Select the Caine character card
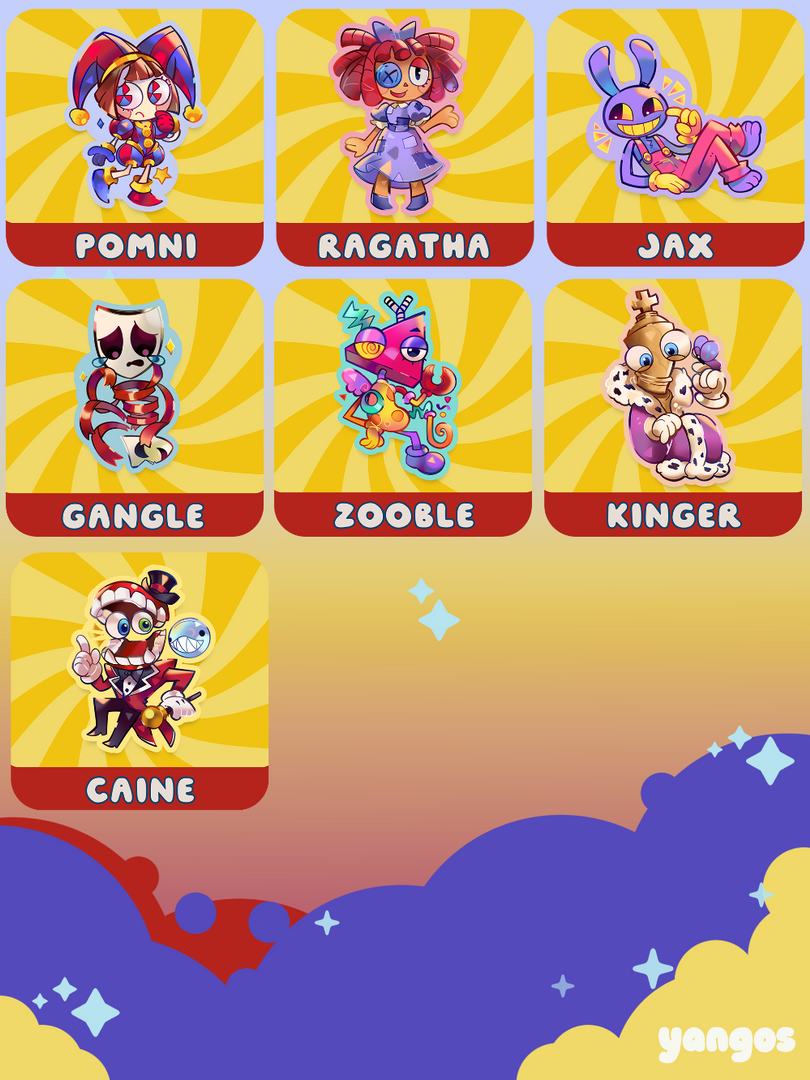 tap(140, 681)
